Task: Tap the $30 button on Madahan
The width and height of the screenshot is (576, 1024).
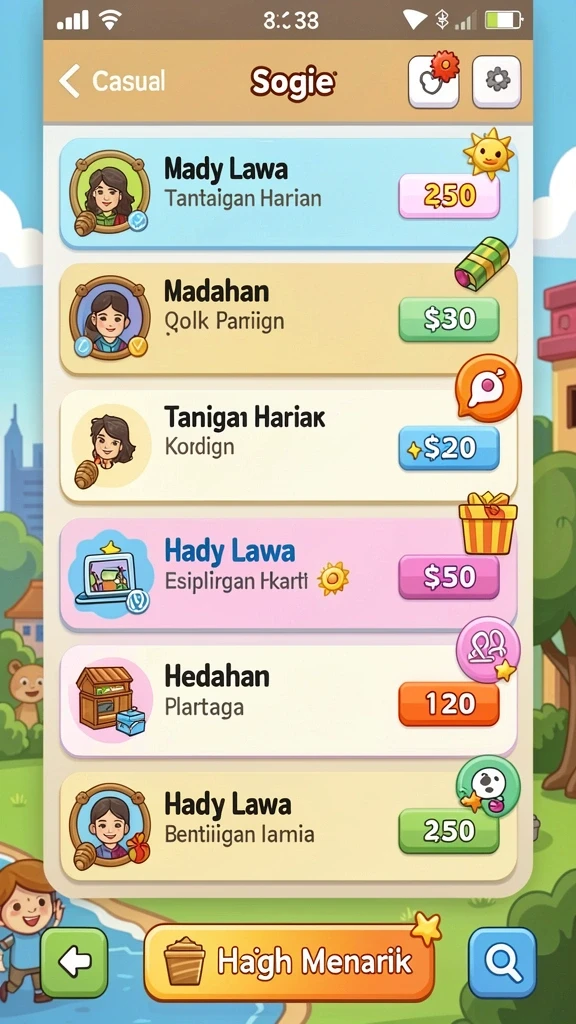Action: [x=449, y=319]
